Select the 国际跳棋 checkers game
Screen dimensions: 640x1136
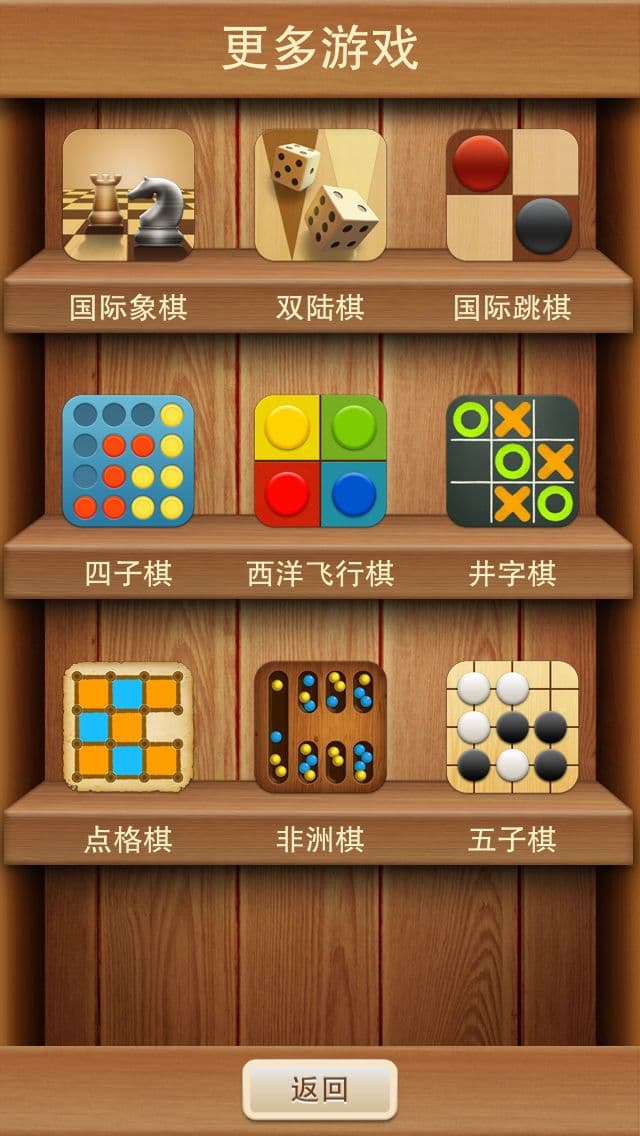coord(512,195)
